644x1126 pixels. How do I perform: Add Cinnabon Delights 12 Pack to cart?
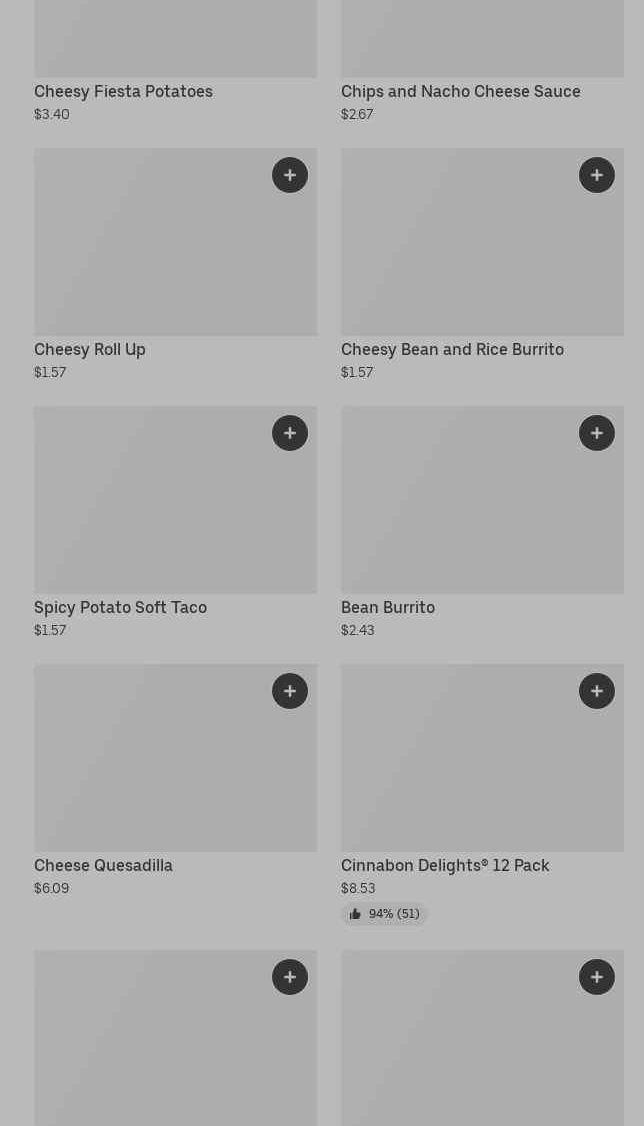(x=597, y=691)
